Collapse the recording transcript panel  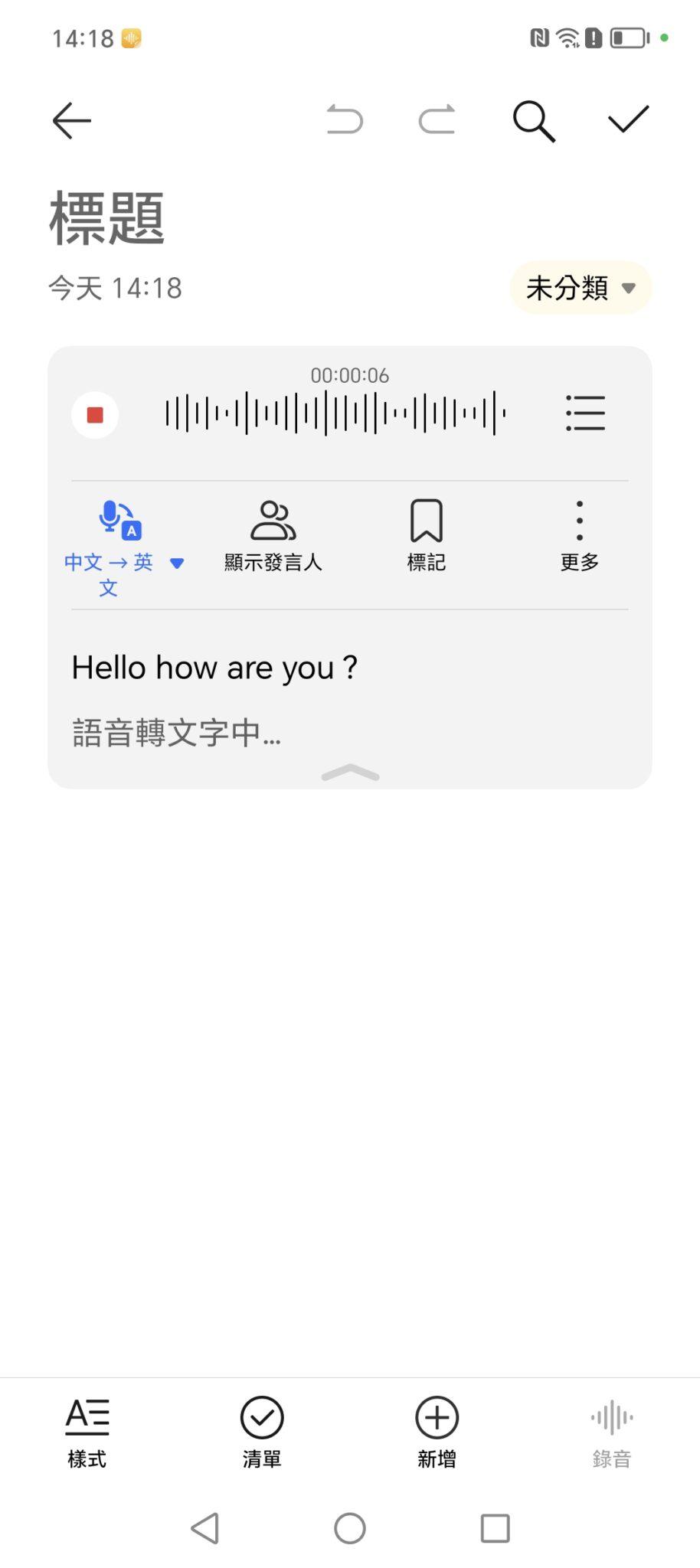pyautogui.click(x=350, y=773)
